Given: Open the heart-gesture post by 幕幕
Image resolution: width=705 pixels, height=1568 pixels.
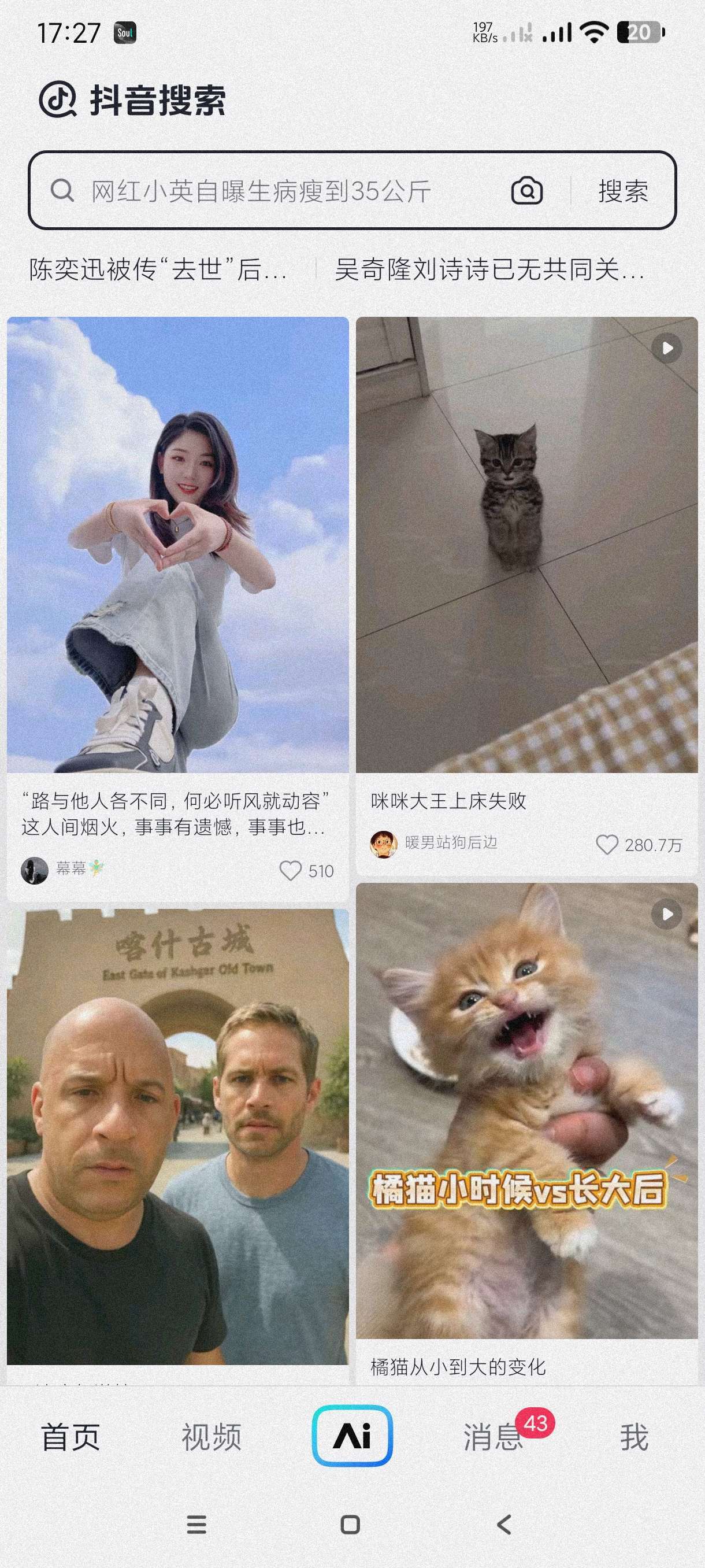Looking at the screenshot, I should [x=177, y=545].
